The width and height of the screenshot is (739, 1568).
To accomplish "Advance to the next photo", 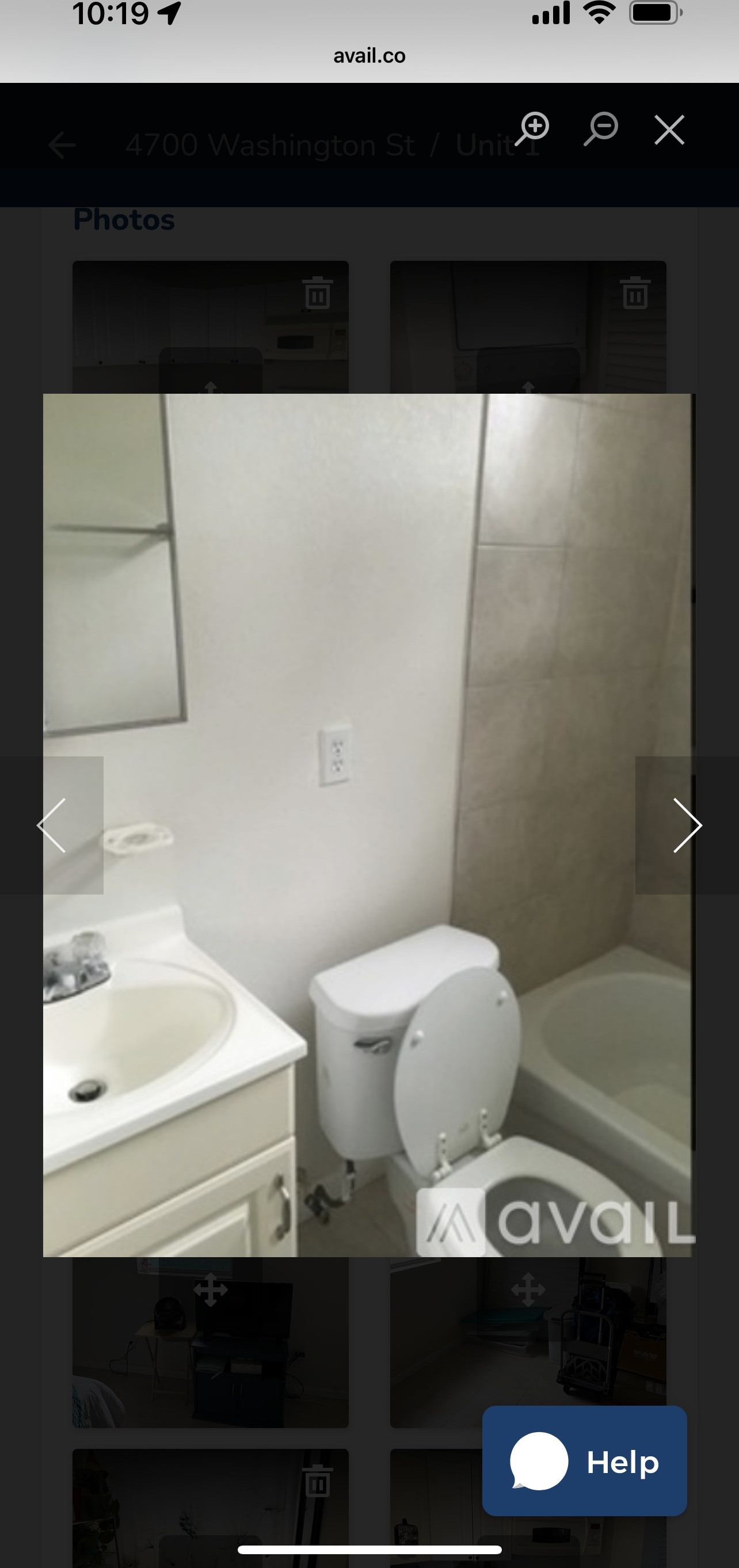I will pyautogui.click(x=687, y=825).
